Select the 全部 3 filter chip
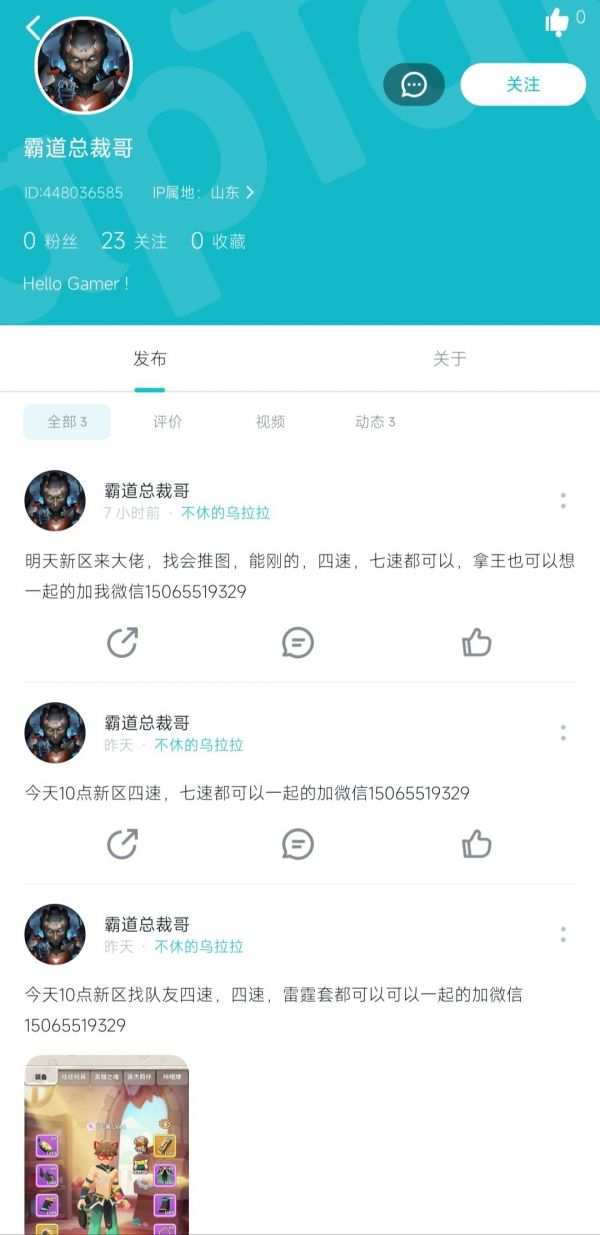Screen dimensions: 600x1235 [x=67, y=422]
